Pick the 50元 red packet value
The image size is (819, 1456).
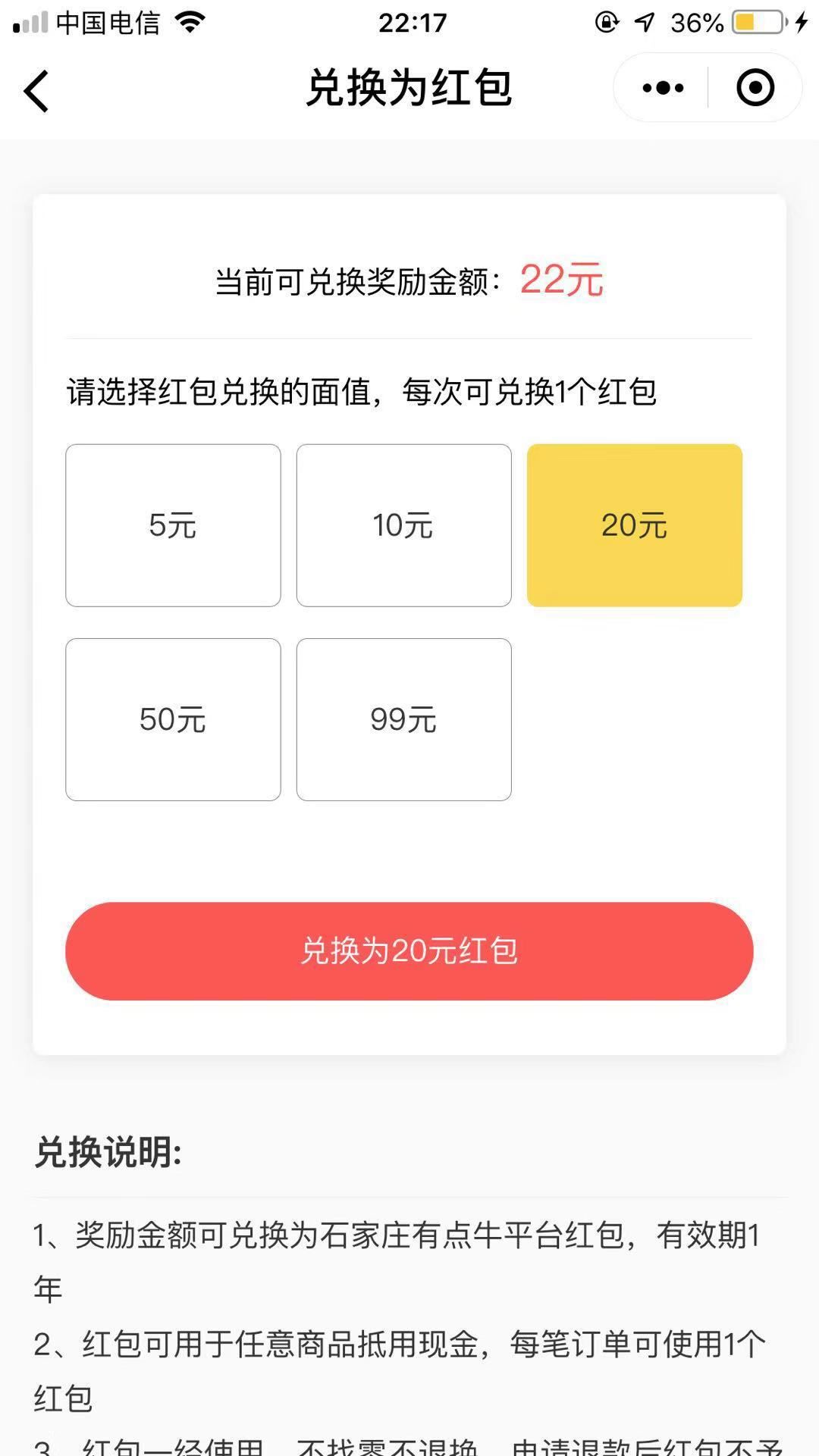click(173, 719)
